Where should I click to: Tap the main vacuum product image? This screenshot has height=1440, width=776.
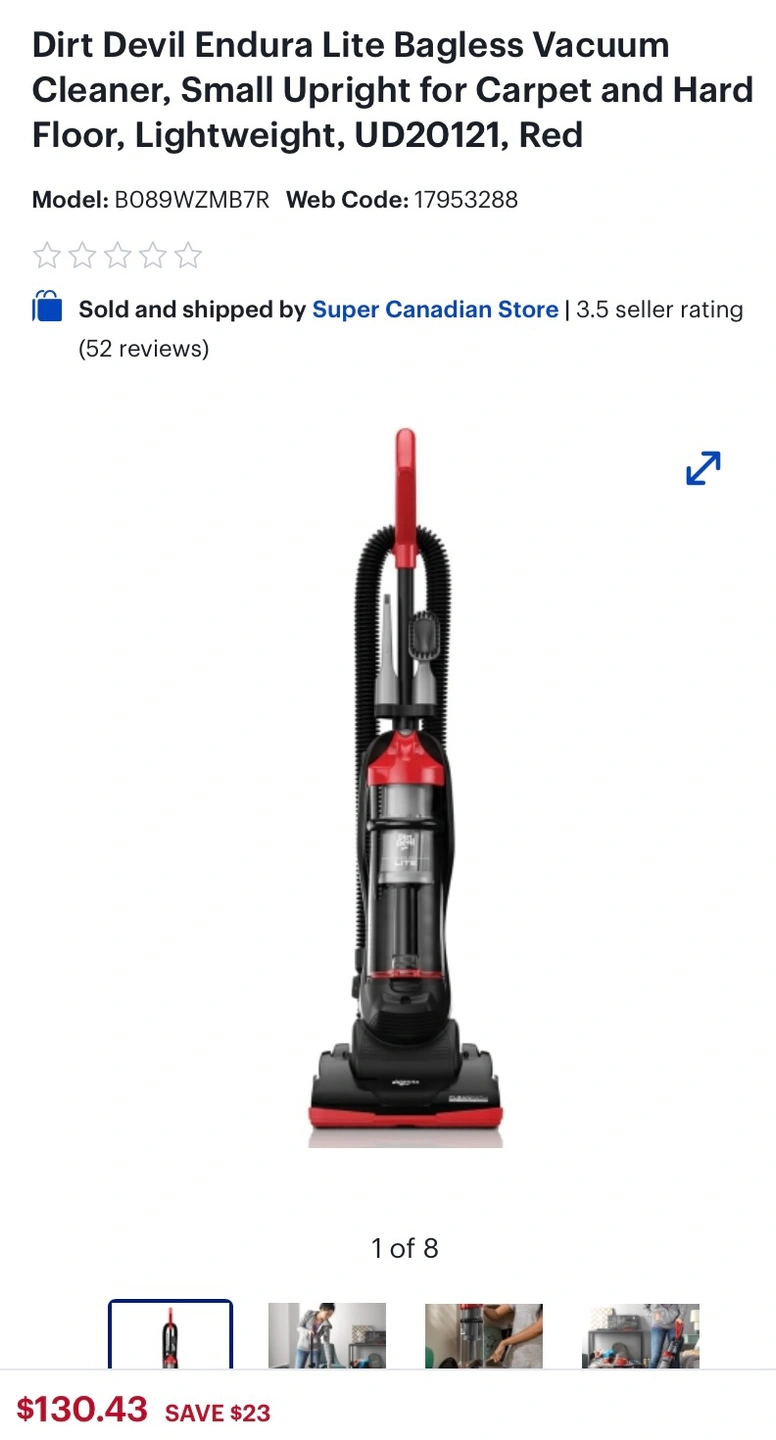pyautogui.click(x=405, y=787)
